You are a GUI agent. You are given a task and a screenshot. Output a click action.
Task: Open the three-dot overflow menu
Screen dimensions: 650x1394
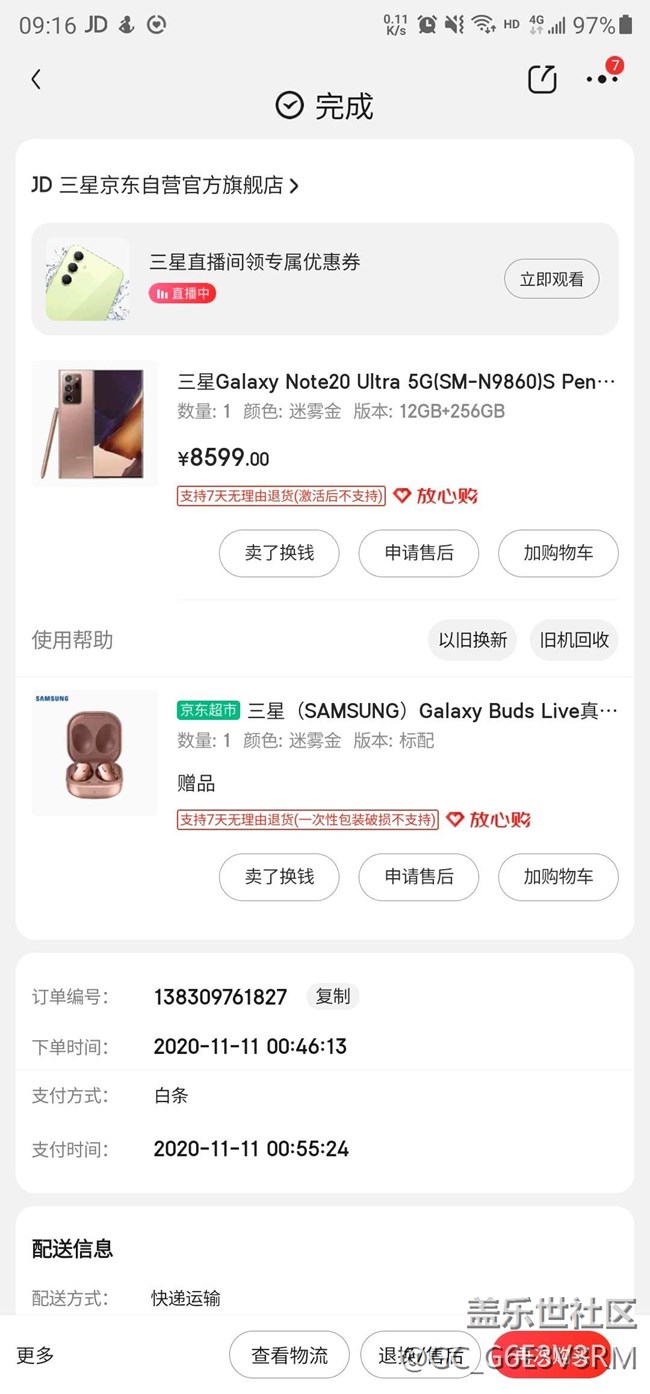[x=602, y=79]
